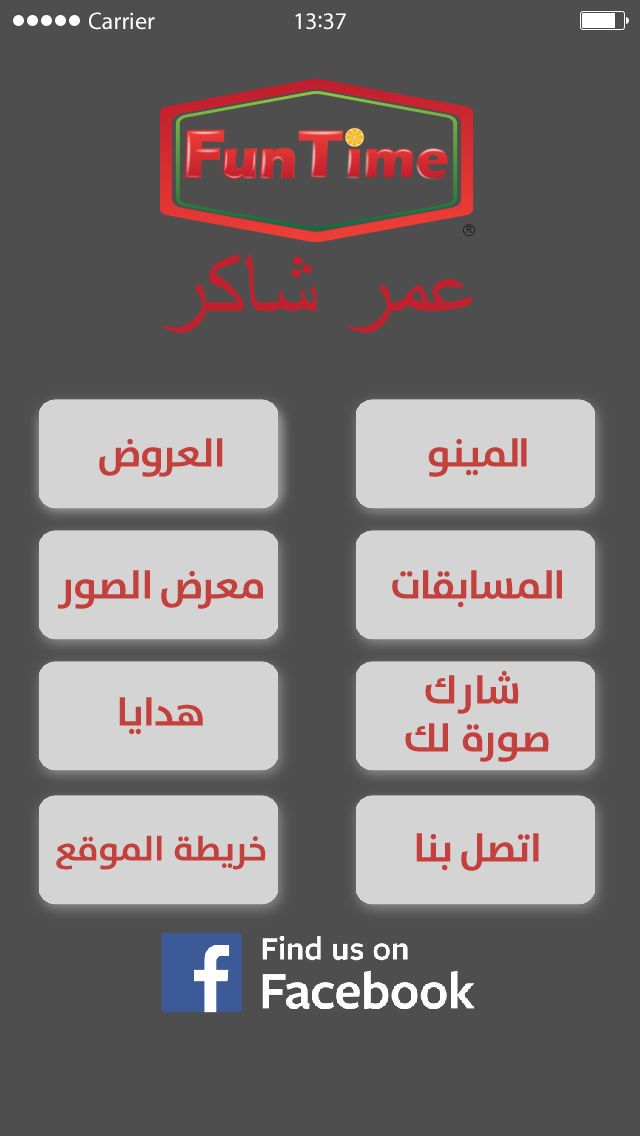Select the المسابقات competitions button

(x=476, y=585)
